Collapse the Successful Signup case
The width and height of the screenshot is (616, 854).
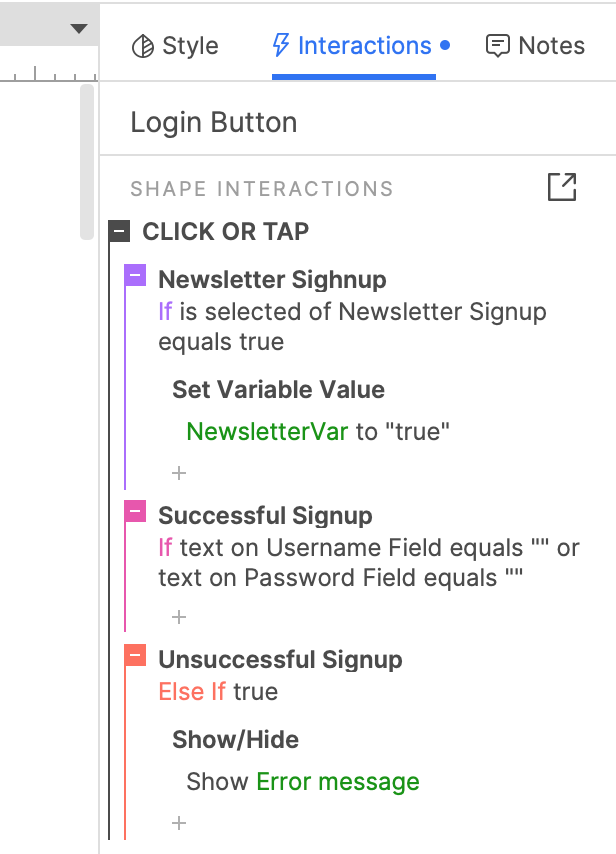(x=135, y=512)
